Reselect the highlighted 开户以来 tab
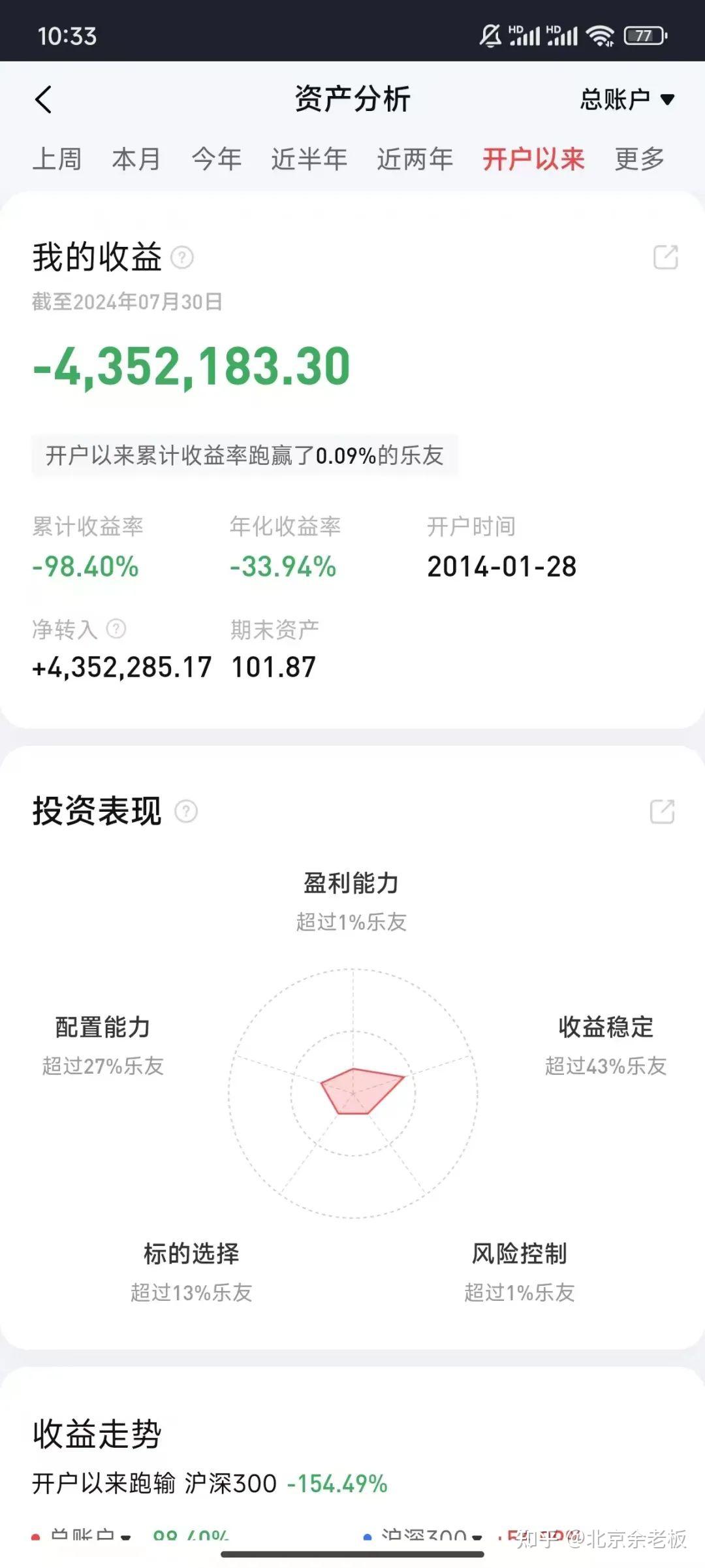 click(x=533, y=158)
